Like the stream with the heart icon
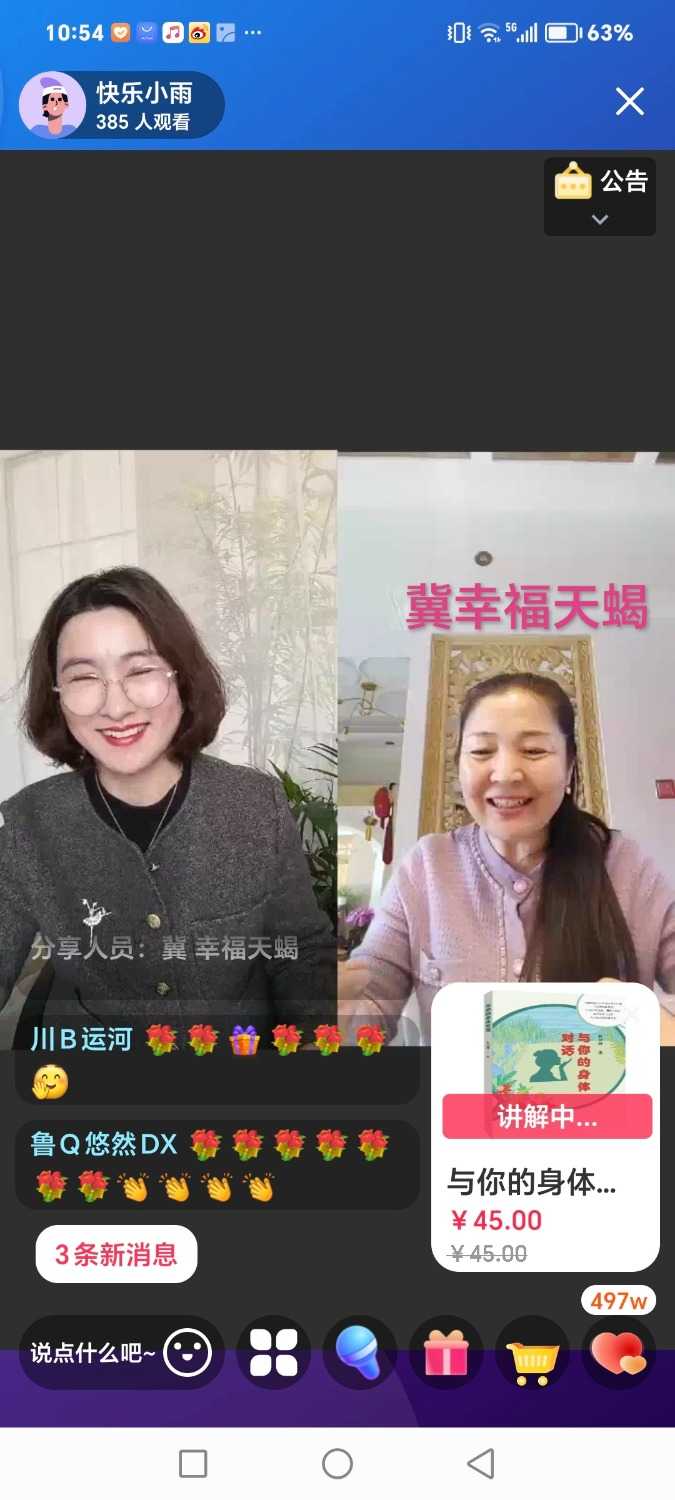Image resolution: width=675 pixels, height=1500 pixels. coord(618,1353)
